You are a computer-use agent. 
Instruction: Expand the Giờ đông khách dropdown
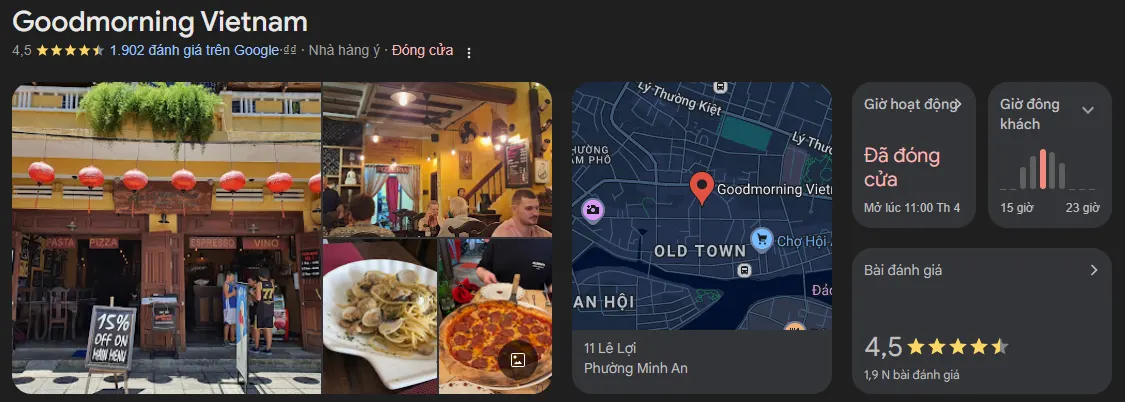click(1088, 110)
